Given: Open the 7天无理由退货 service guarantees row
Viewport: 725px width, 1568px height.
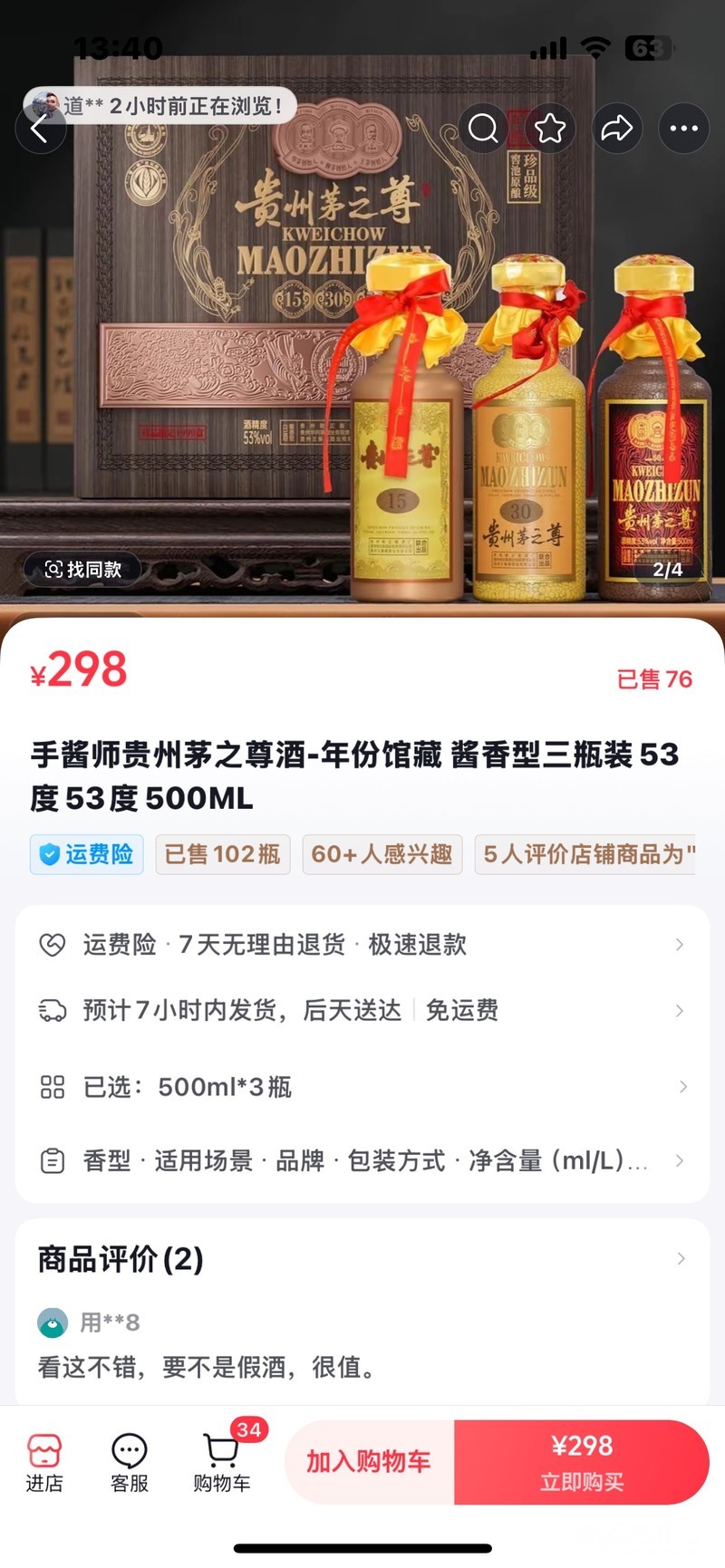Looking at the screenshot, I should pyautogui.click(x=362, y=945).
